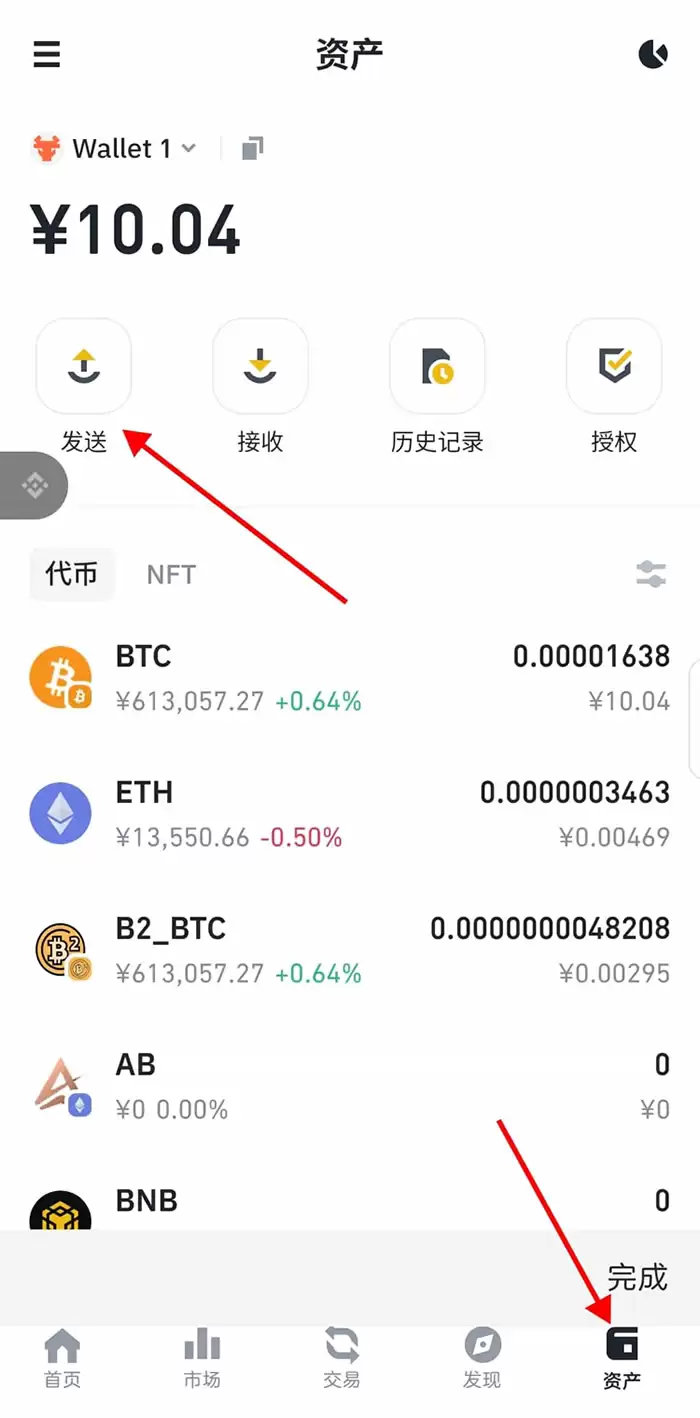The width and height of the screenshot is (700, 1418).
Task: Open the hamburger menu
Action: 47,54
